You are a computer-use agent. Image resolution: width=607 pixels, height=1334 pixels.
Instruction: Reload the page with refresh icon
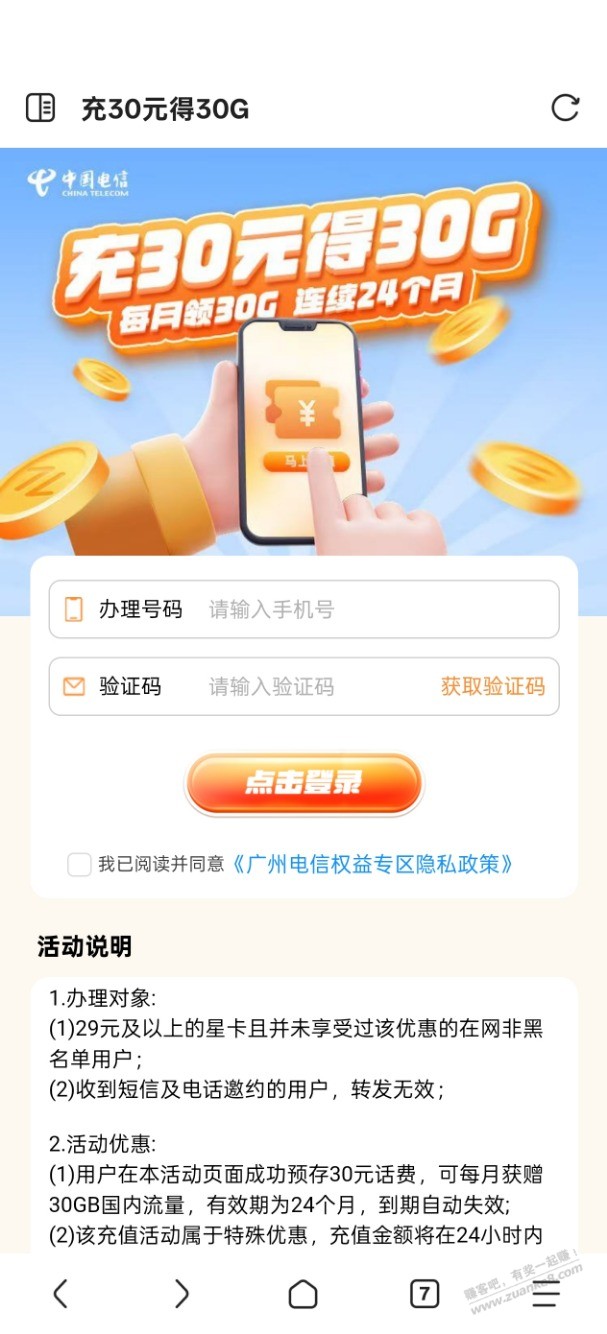click(565, 108)
